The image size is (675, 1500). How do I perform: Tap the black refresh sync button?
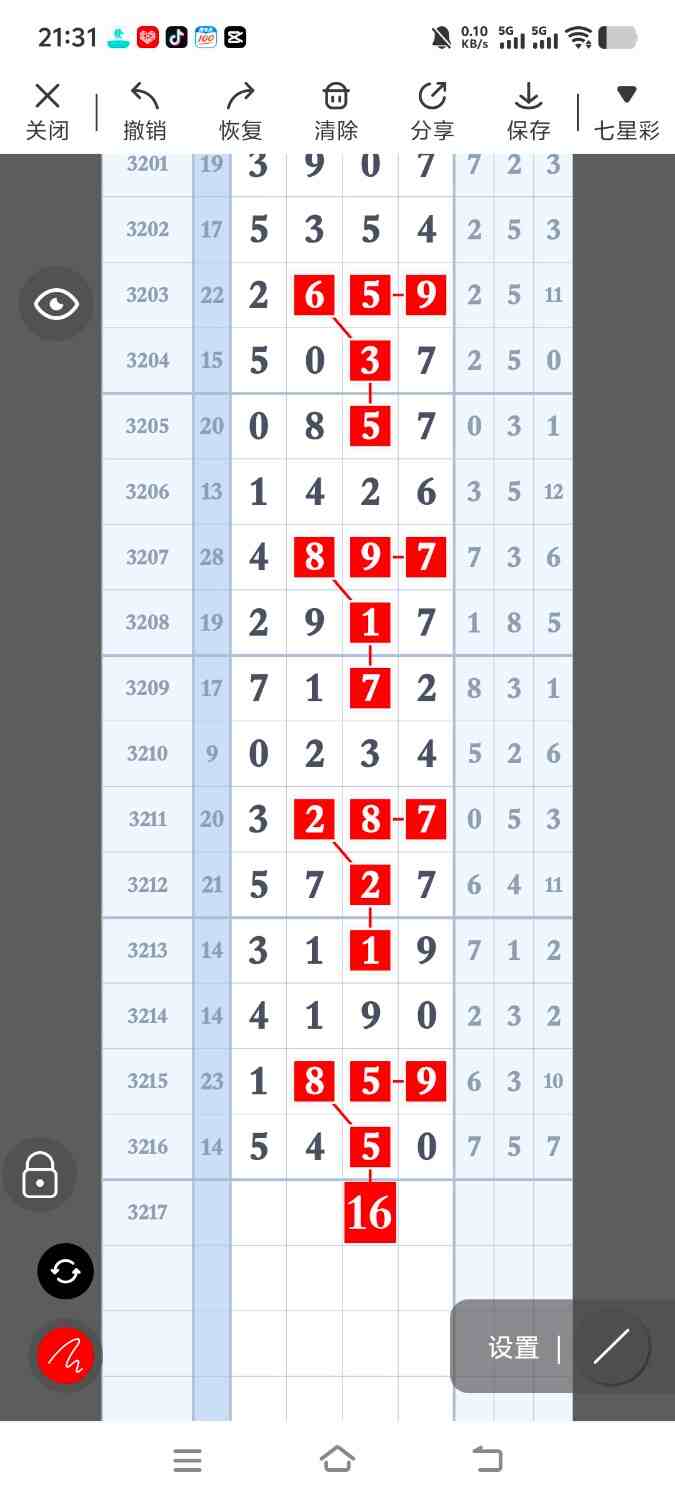pos(65,1271)
